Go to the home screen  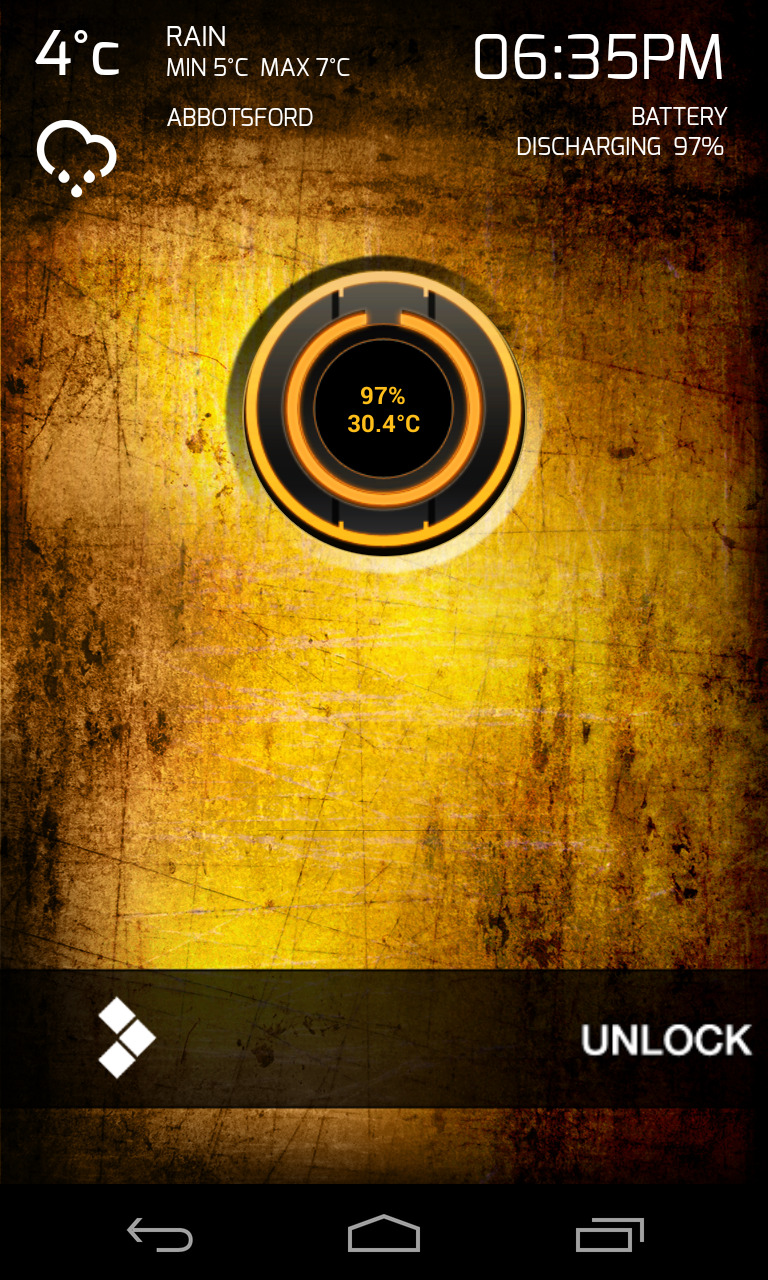[x=384, y=1234]
